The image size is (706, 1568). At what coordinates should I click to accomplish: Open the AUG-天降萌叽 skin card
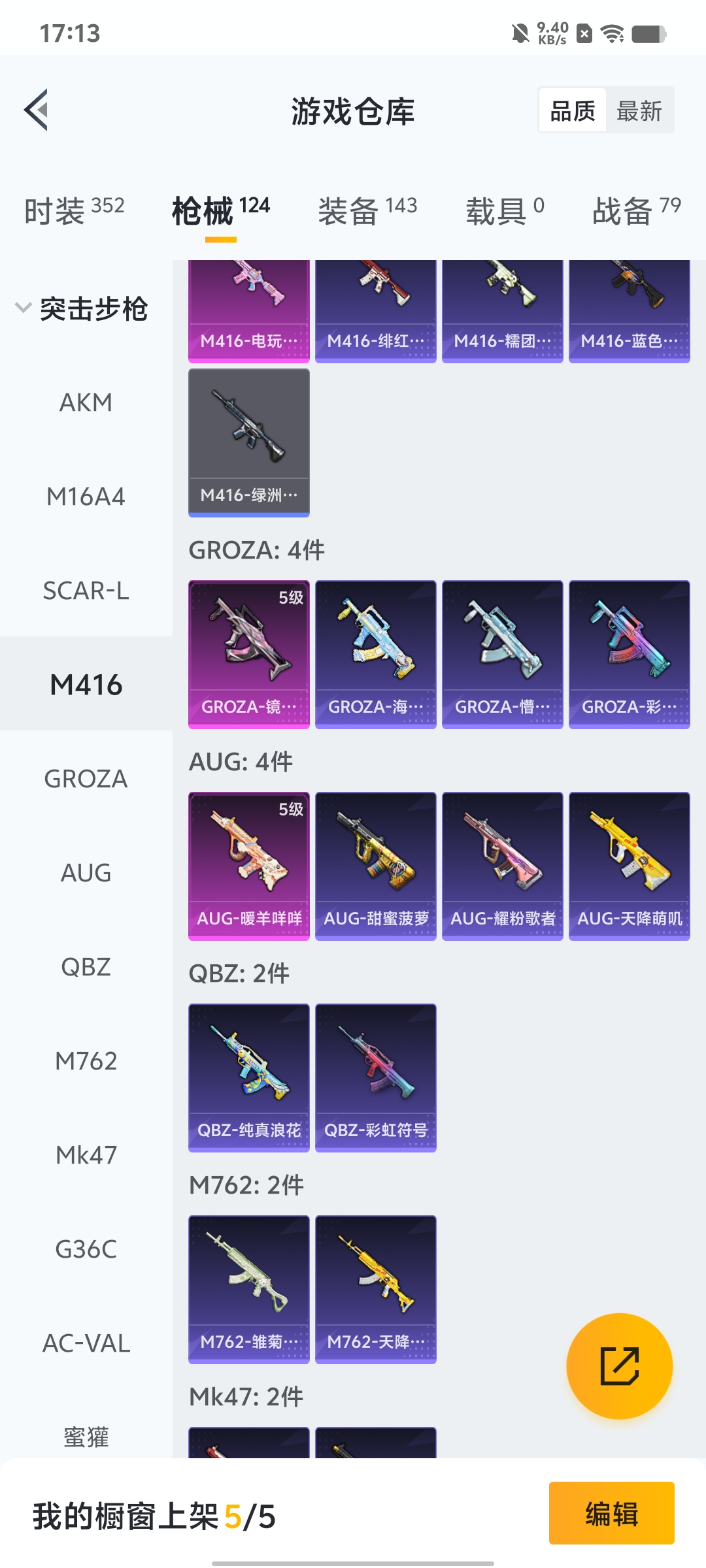pos(629,865)
